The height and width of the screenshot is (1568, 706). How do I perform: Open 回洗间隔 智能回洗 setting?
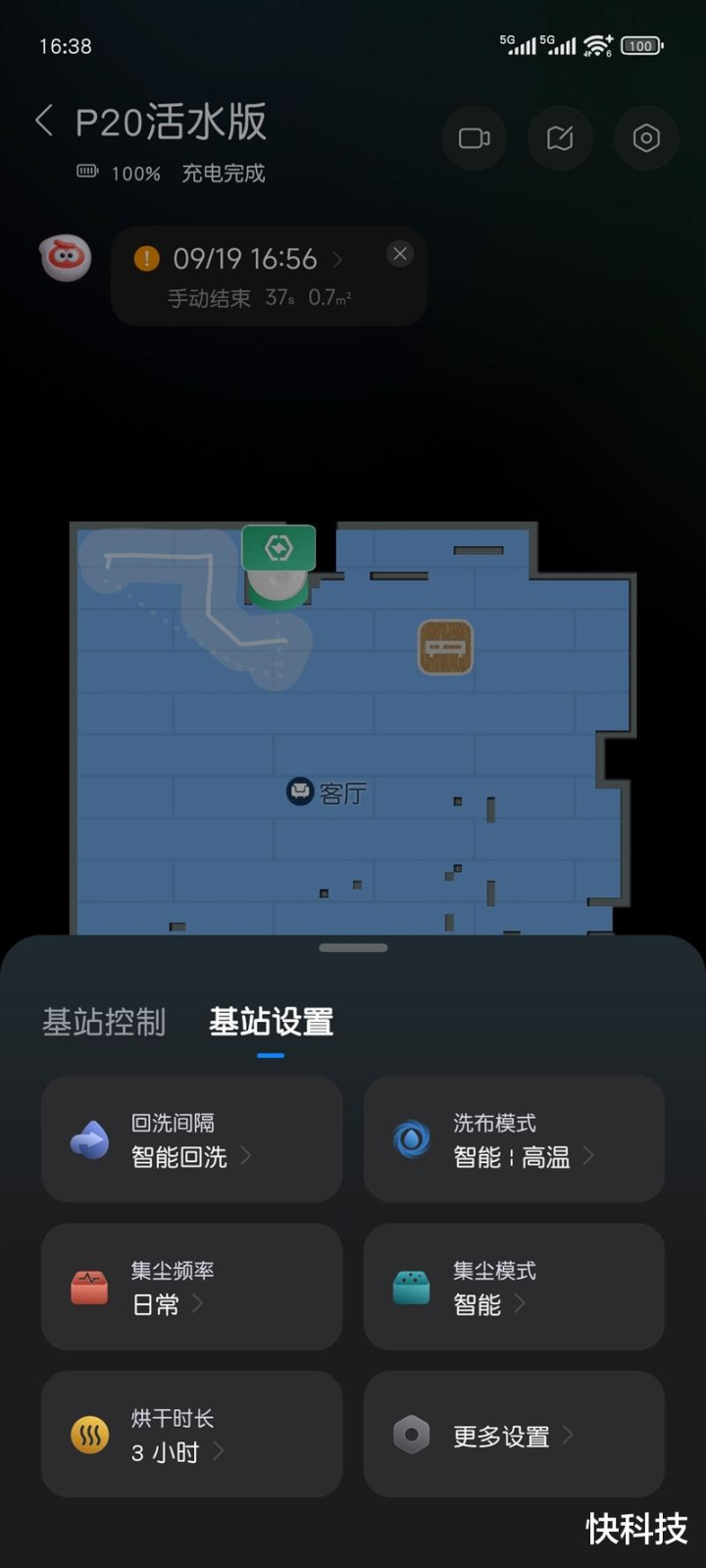pos(191,1138)
